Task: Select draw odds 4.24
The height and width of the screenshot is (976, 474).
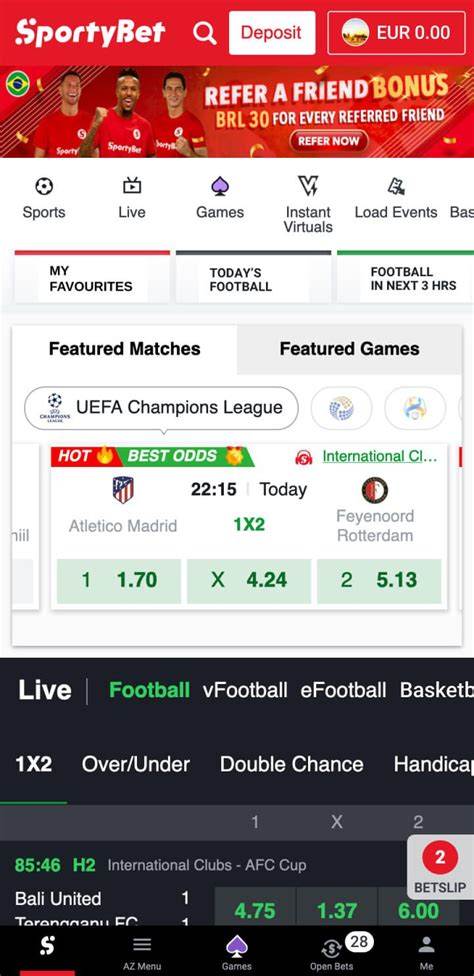Action: tap(249, 581)
